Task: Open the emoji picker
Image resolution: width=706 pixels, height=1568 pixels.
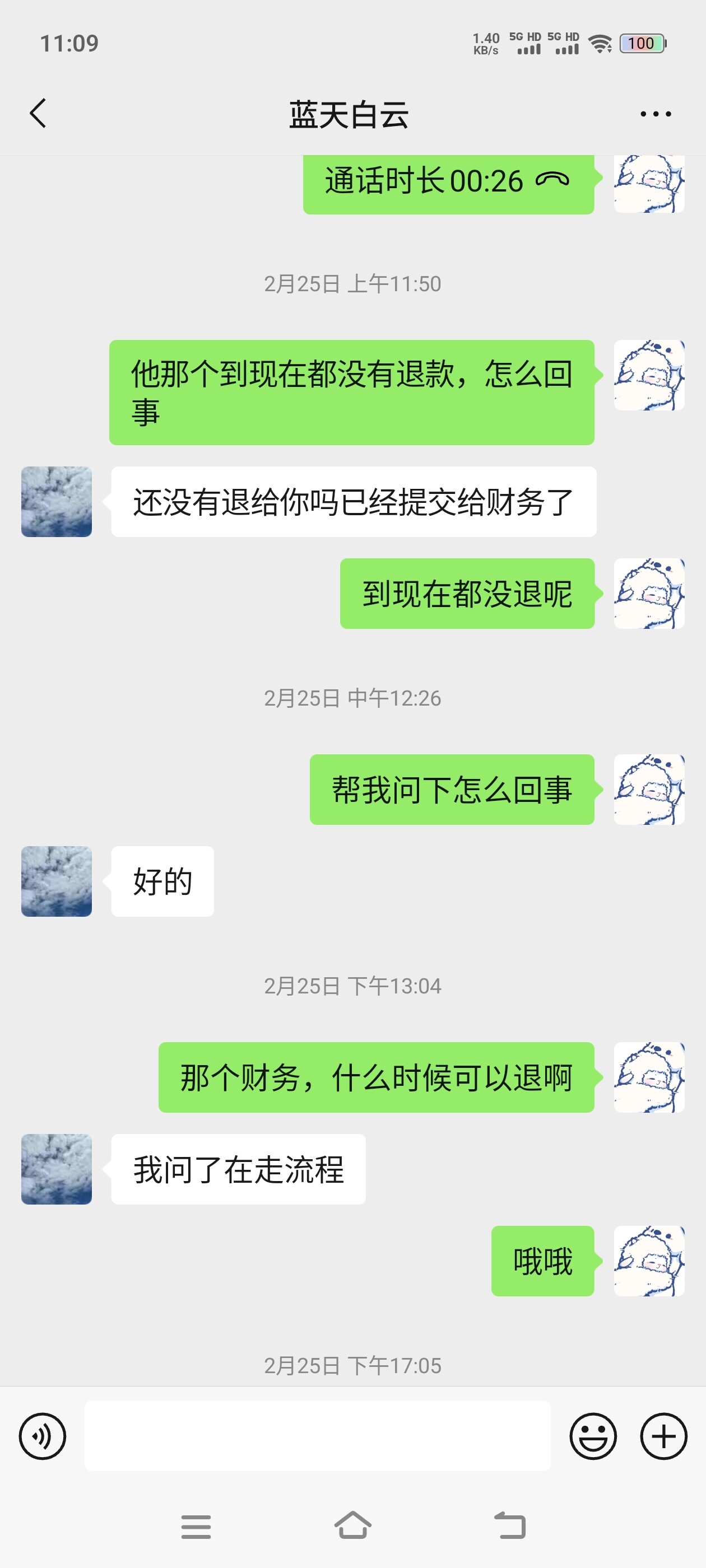Action: 593,1436
